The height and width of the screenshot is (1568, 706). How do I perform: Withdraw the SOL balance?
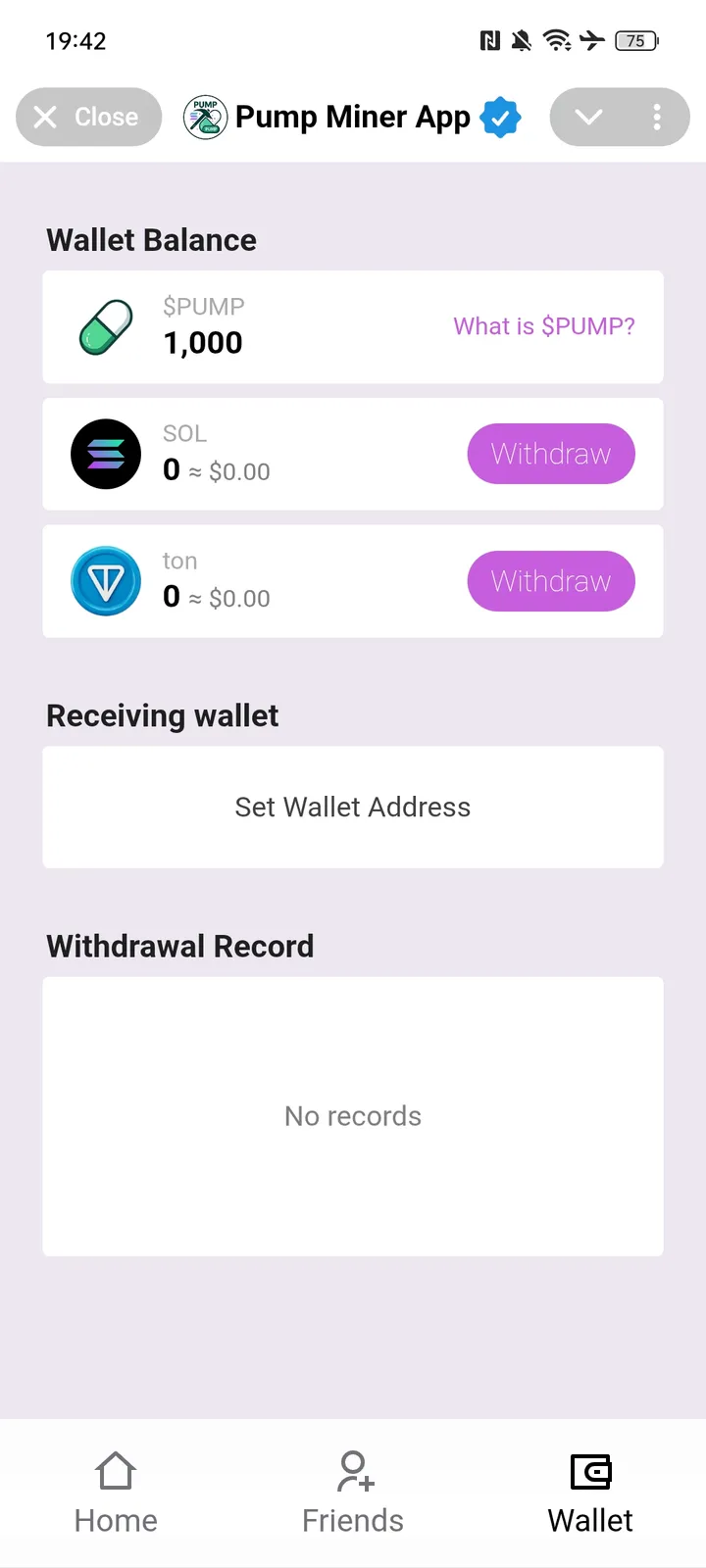[x=551, y=454]
